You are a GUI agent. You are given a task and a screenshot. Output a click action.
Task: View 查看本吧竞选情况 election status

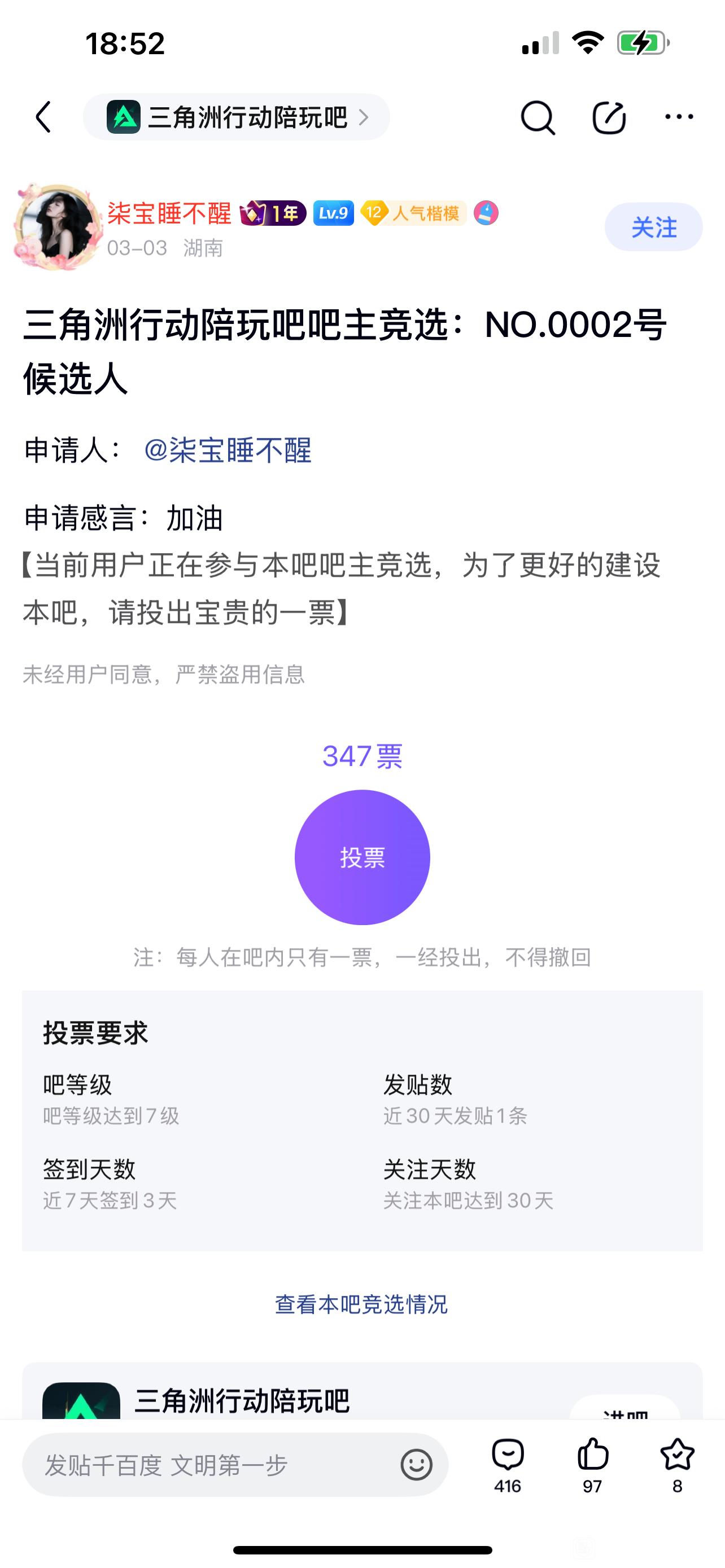point(361,1304)
